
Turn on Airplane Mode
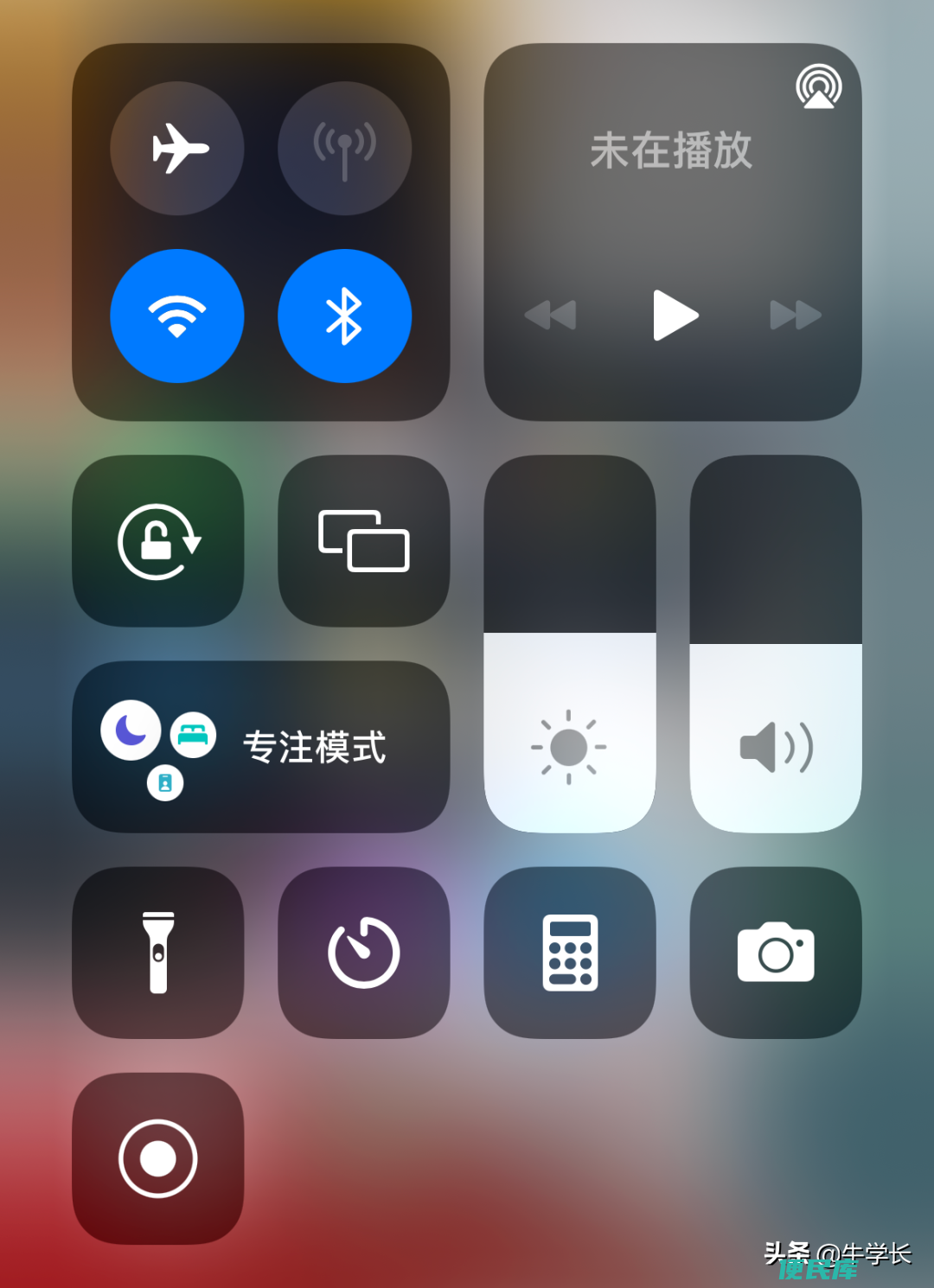177,148
